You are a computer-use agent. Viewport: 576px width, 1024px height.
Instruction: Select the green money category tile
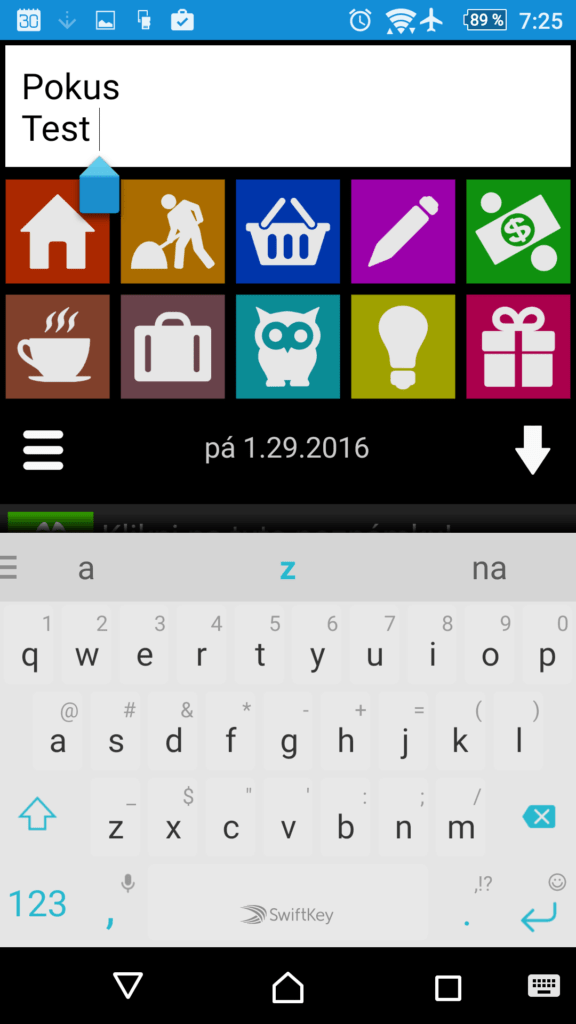point(518,231)
